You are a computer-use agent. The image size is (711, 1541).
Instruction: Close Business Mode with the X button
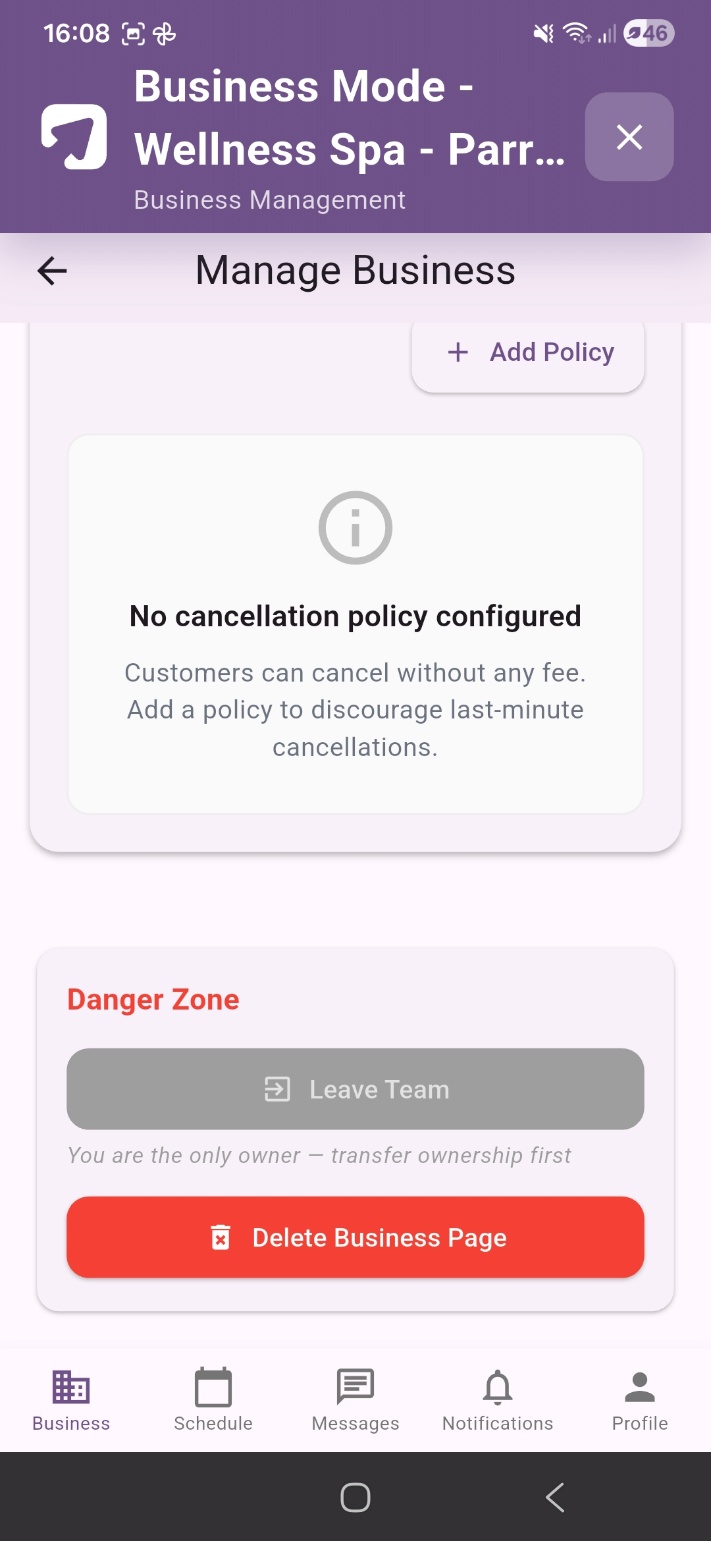pyautogui.click(x=629, y=137)
